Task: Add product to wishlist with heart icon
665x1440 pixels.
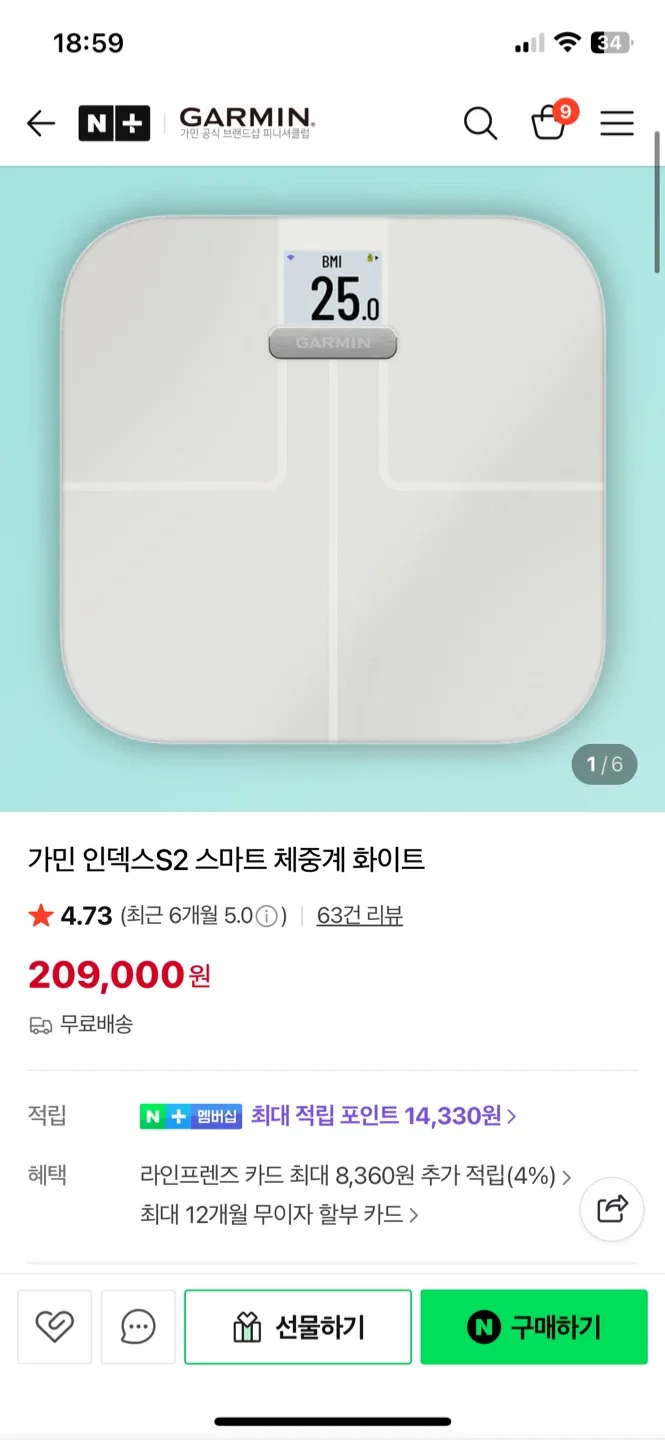Action: pos(55,1327)
